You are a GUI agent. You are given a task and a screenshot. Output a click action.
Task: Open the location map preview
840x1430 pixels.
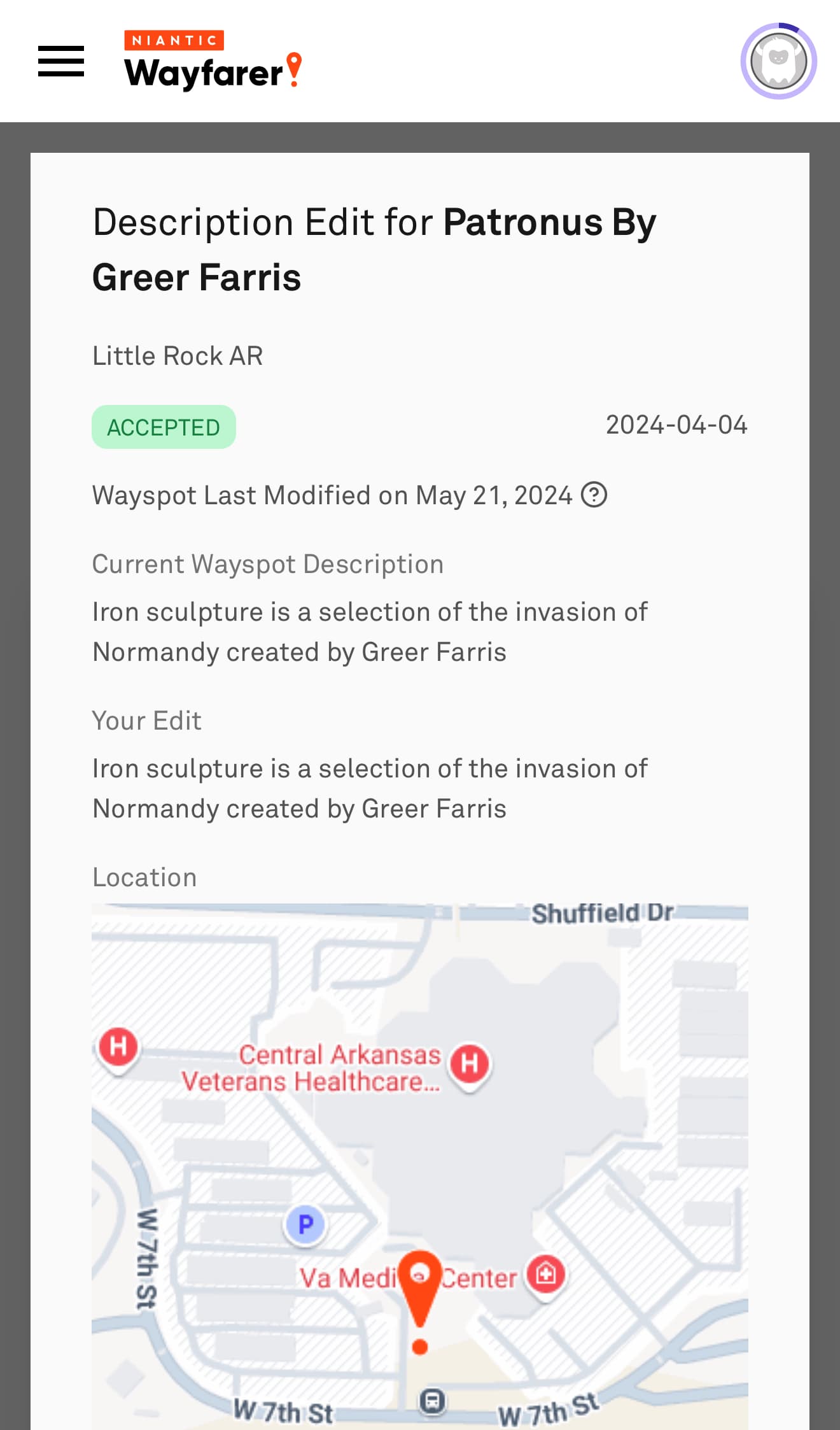tap(420, 1165)
